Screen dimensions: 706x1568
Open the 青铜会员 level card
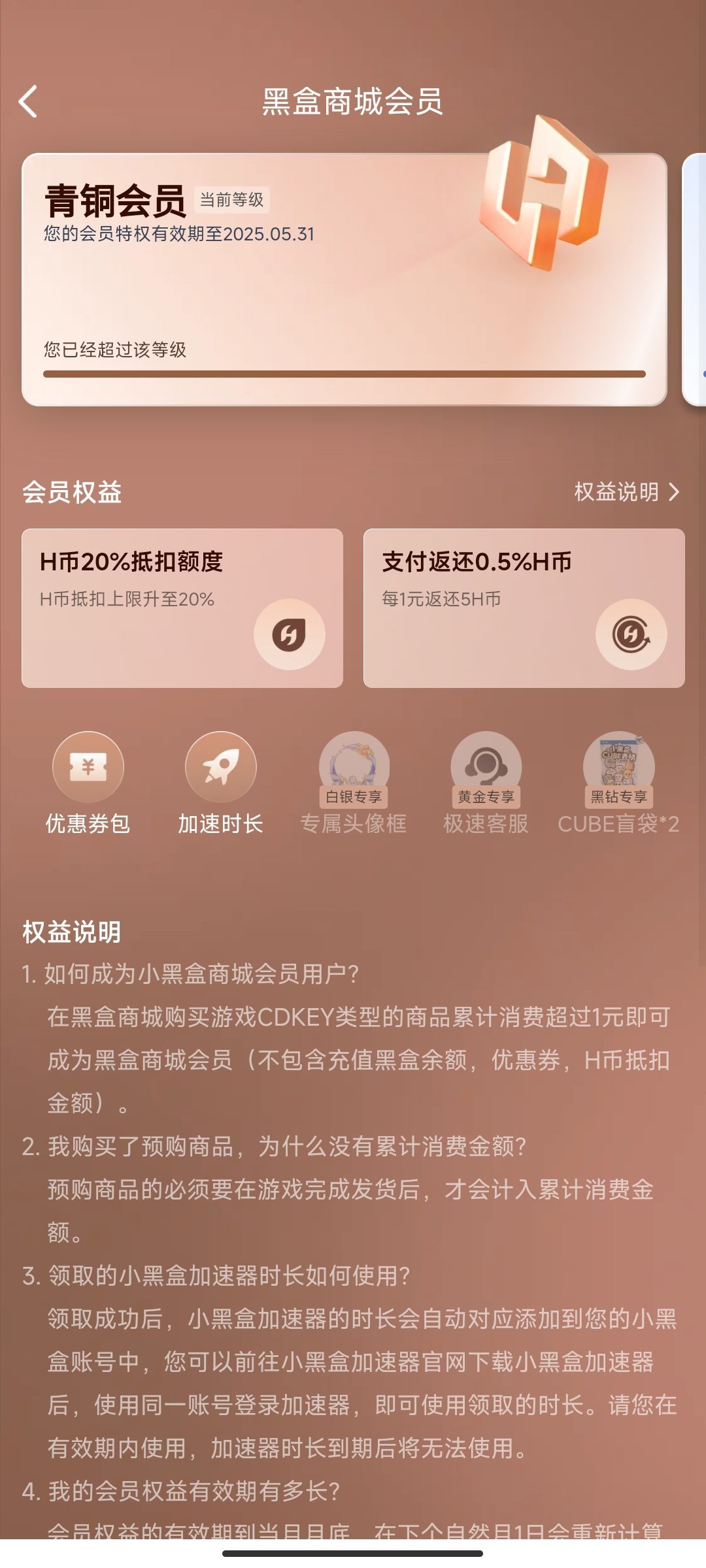[344, 280]
